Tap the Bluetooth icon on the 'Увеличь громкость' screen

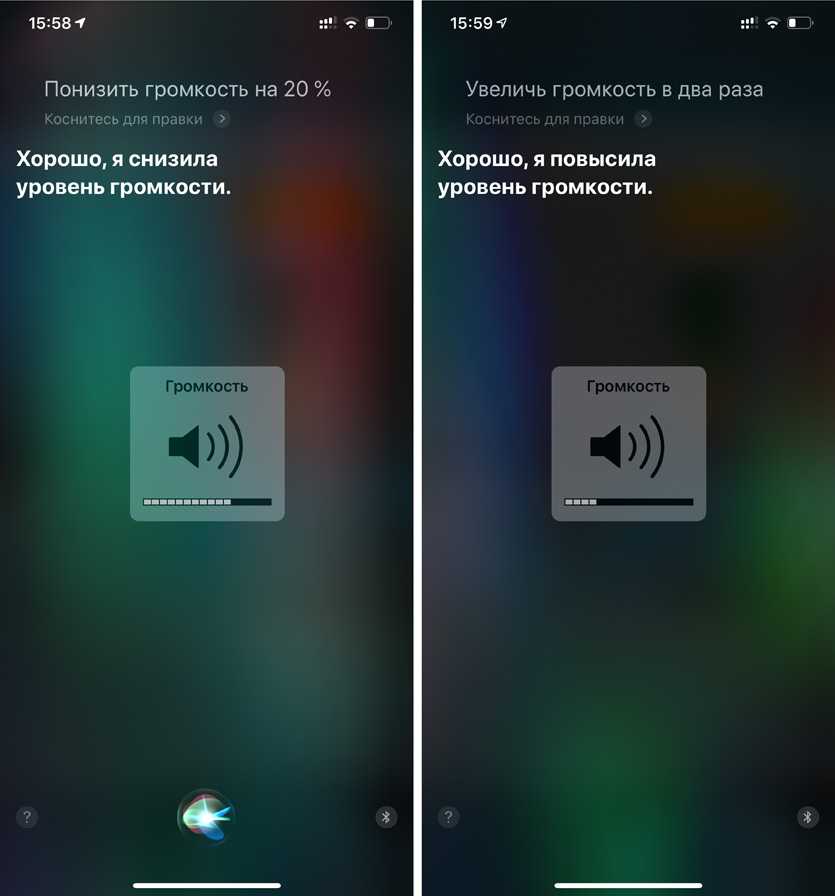808,817
